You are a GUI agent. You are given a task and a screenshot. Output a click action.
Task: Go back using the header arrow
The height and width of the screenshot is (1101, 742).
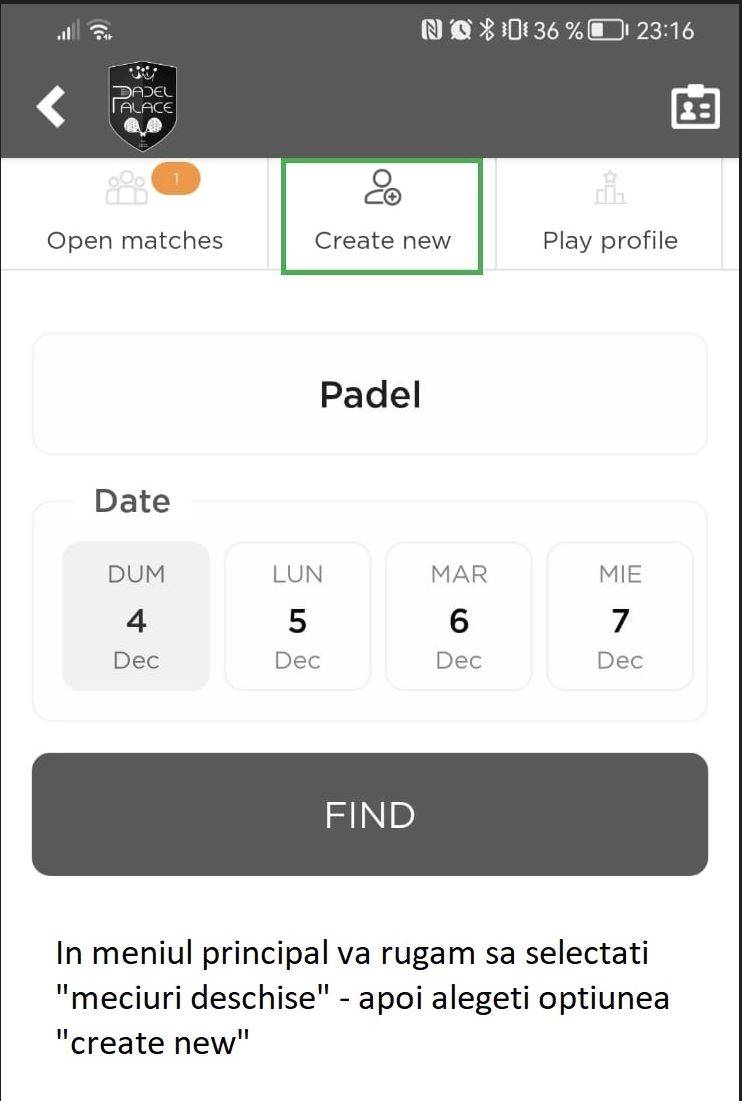click(x=51, y=107)
